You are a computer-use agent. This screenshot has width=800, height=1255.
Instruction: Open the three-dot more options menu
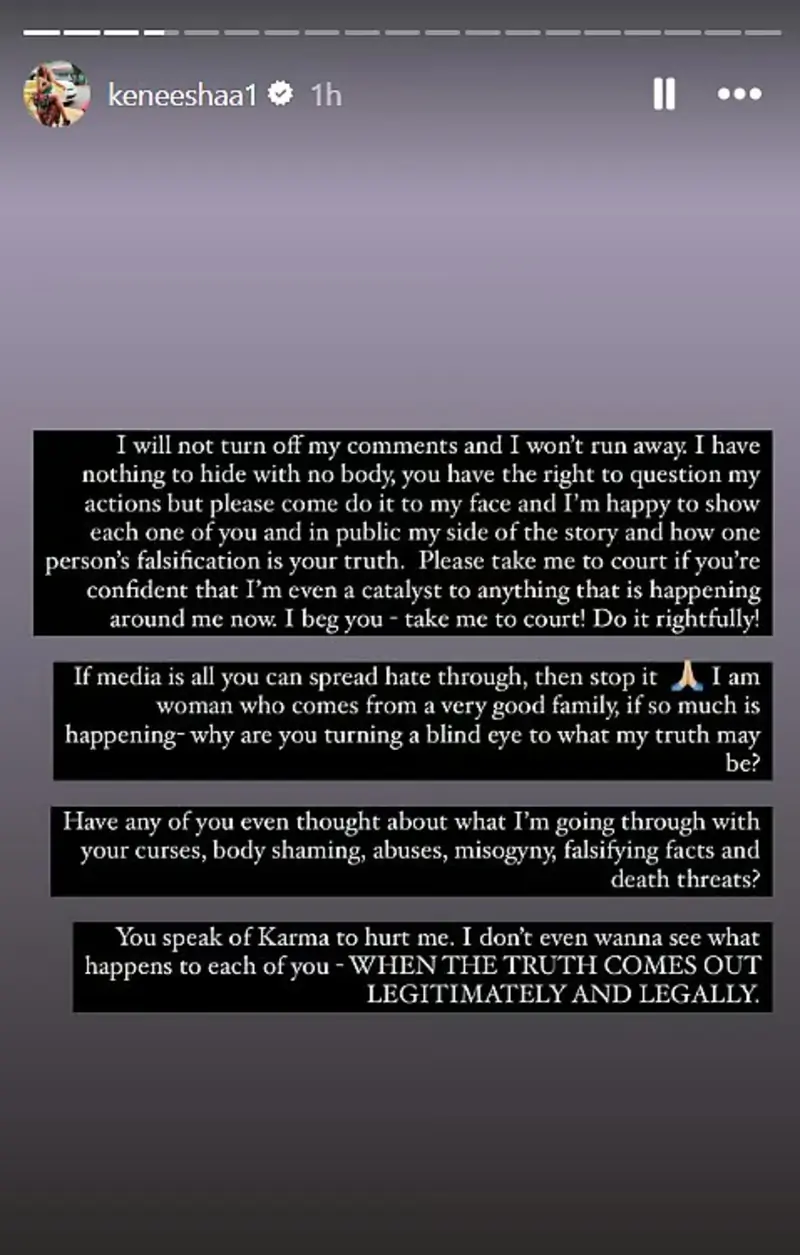(x=740, y=95)
